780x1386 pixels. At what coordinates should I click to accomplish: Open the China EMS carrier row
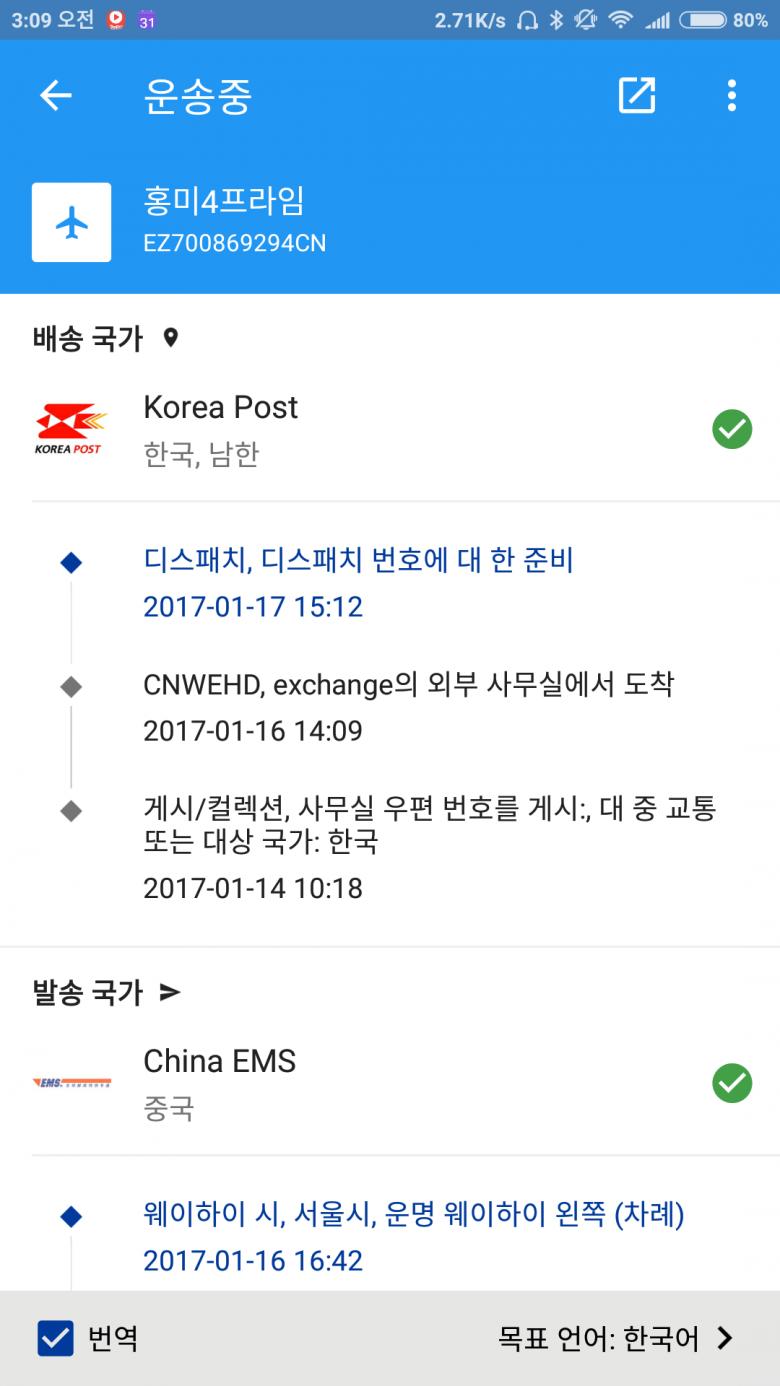tap(390, 1084)
